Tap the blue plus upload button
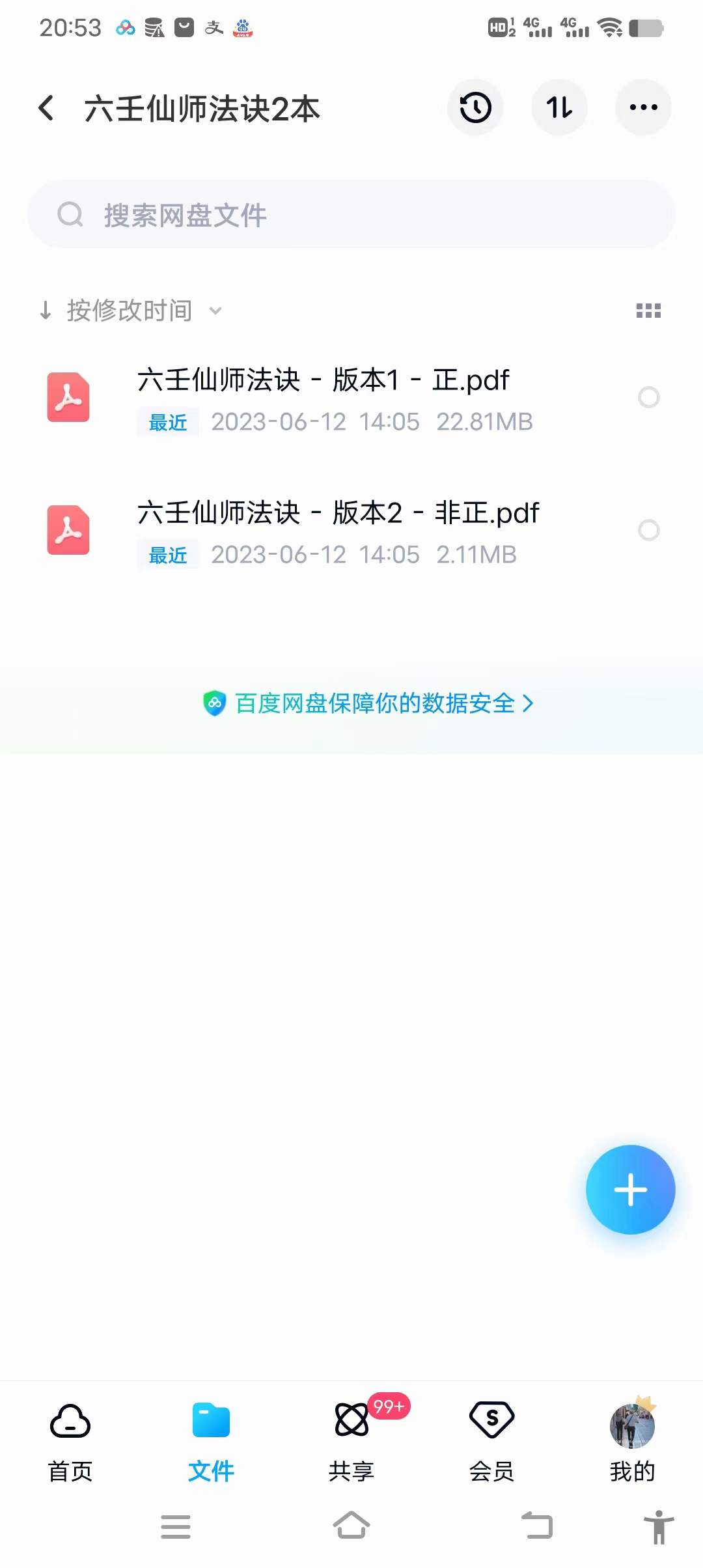 [x=629, y=1190]
